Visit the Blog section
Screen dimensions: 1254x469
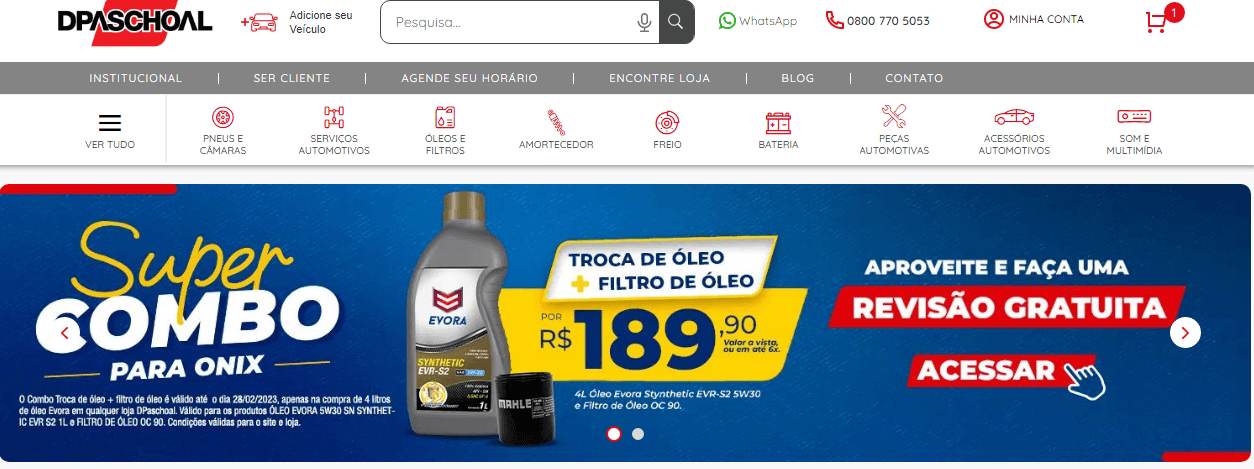pyautogui.click(x=797, y=78)
